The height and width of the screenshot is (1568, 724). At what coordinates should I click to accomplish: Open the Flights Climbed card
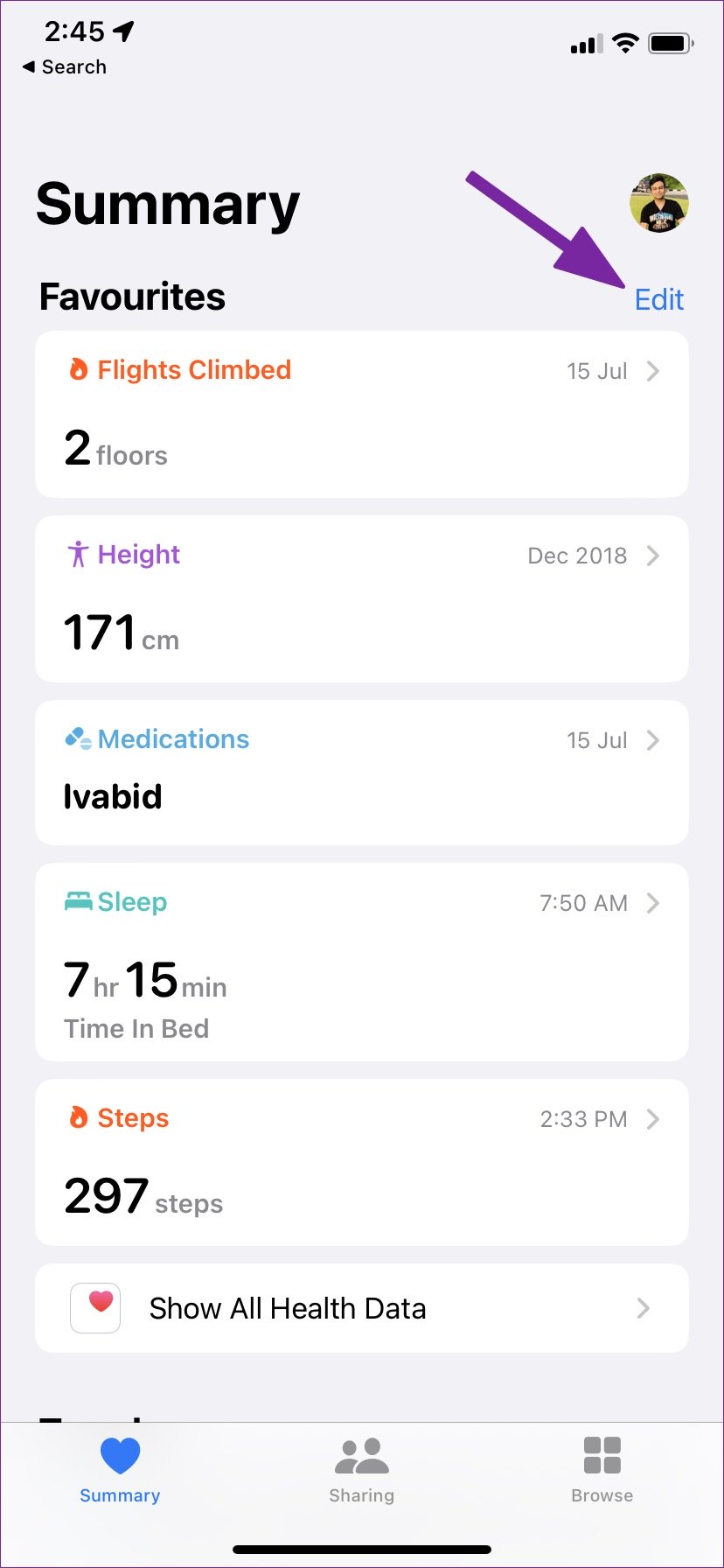pyautogui.click(x=361, y=415)
